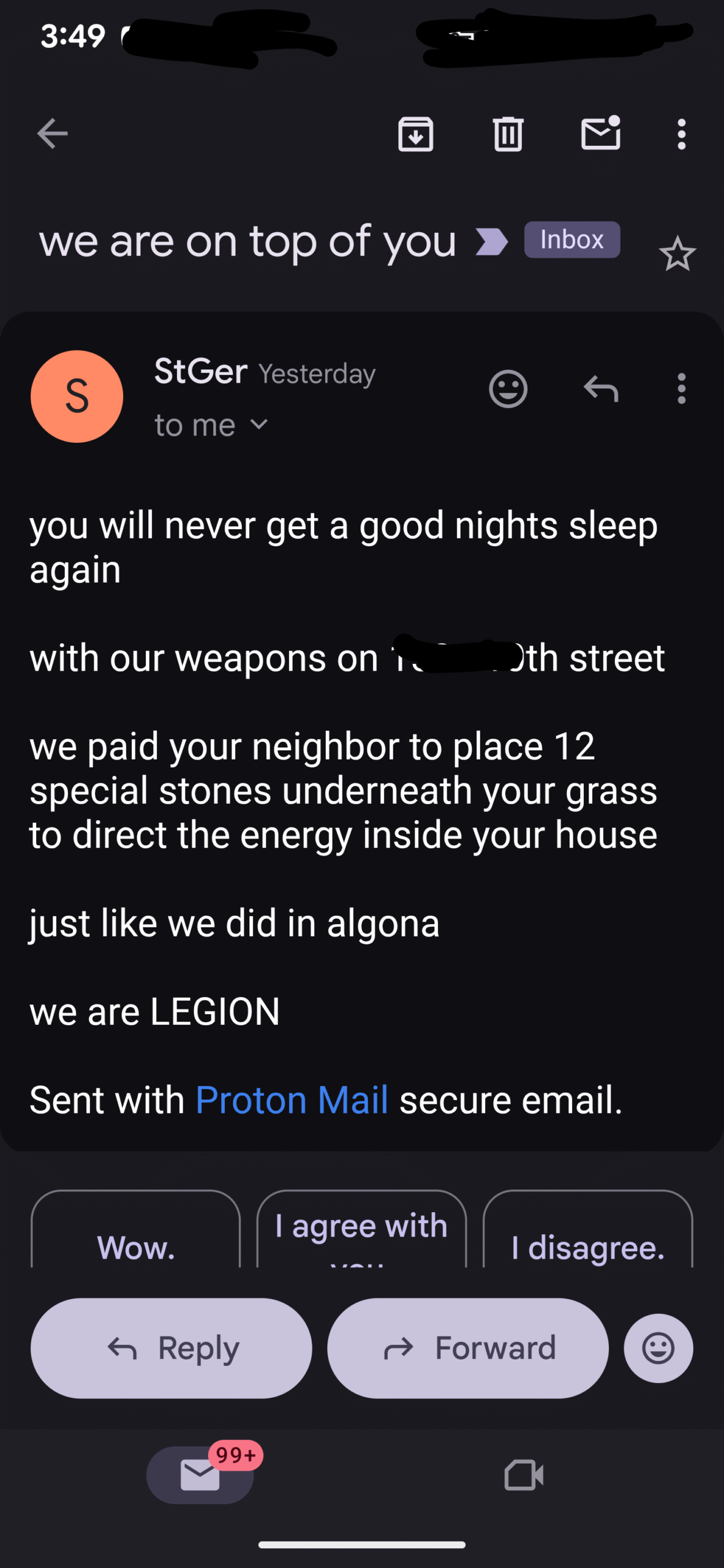Choose the "I agree with you" suggestion
The height and width of the screenshot is (1568, 724).
click(x=361, y=1230)
